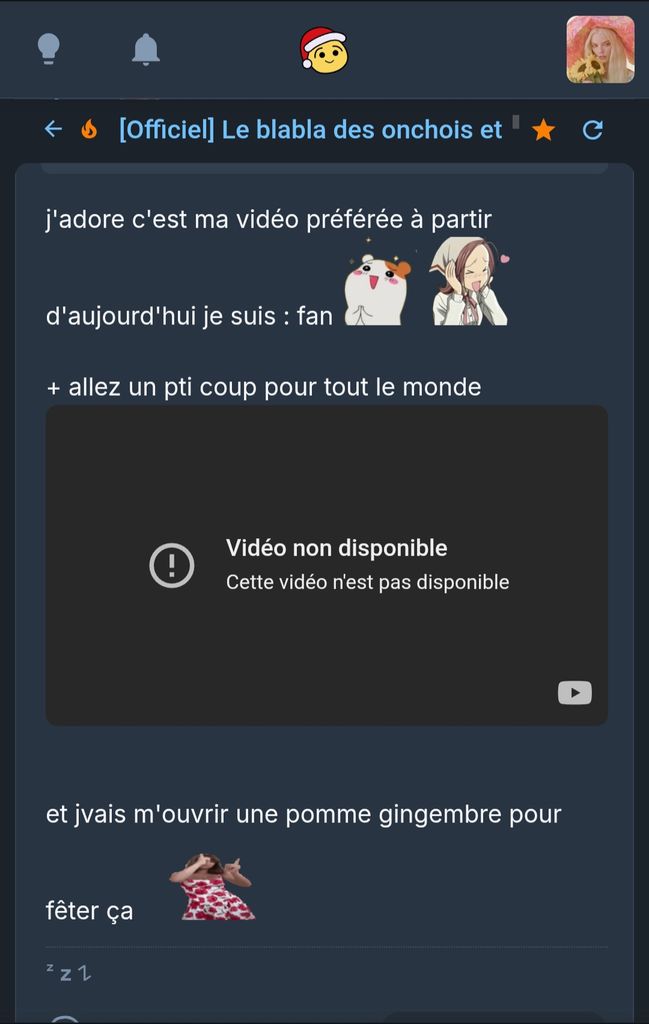Screen dimensions: 649x1024
Task: Open the profile avatar menu
Action: coord(600,49)
